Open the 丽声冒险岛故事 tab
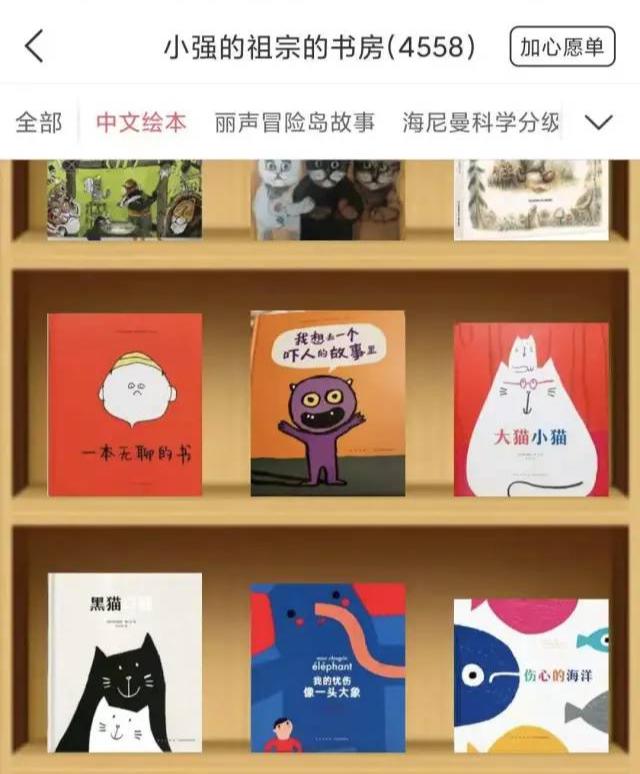 (x=295, y=123)
